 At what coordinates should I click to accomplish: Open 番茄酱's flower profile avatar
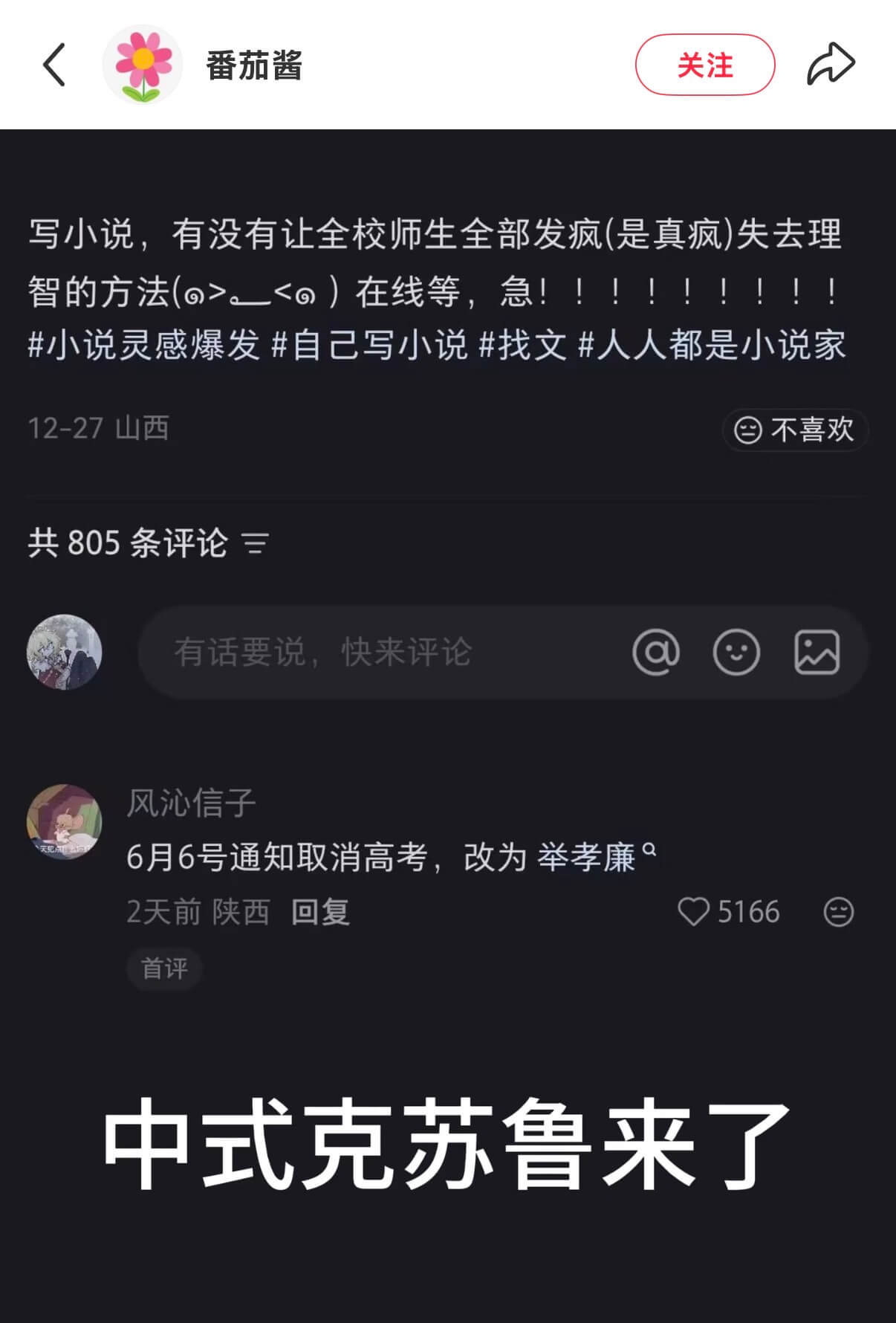point(141,64)
